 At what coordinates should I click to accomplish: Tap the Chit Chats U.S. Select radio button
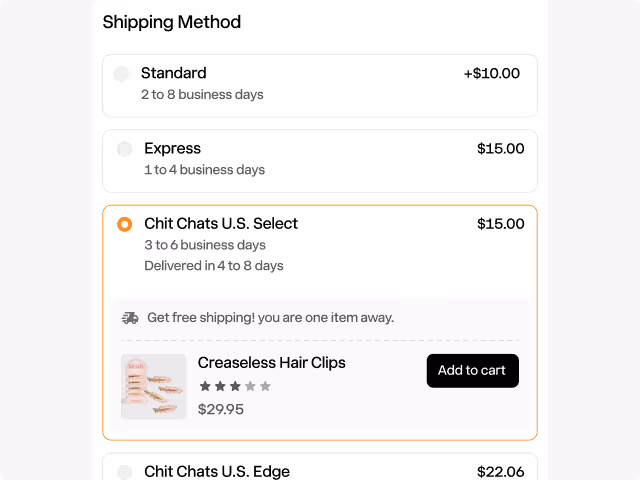pyautogui.click(x=124, y=224)
